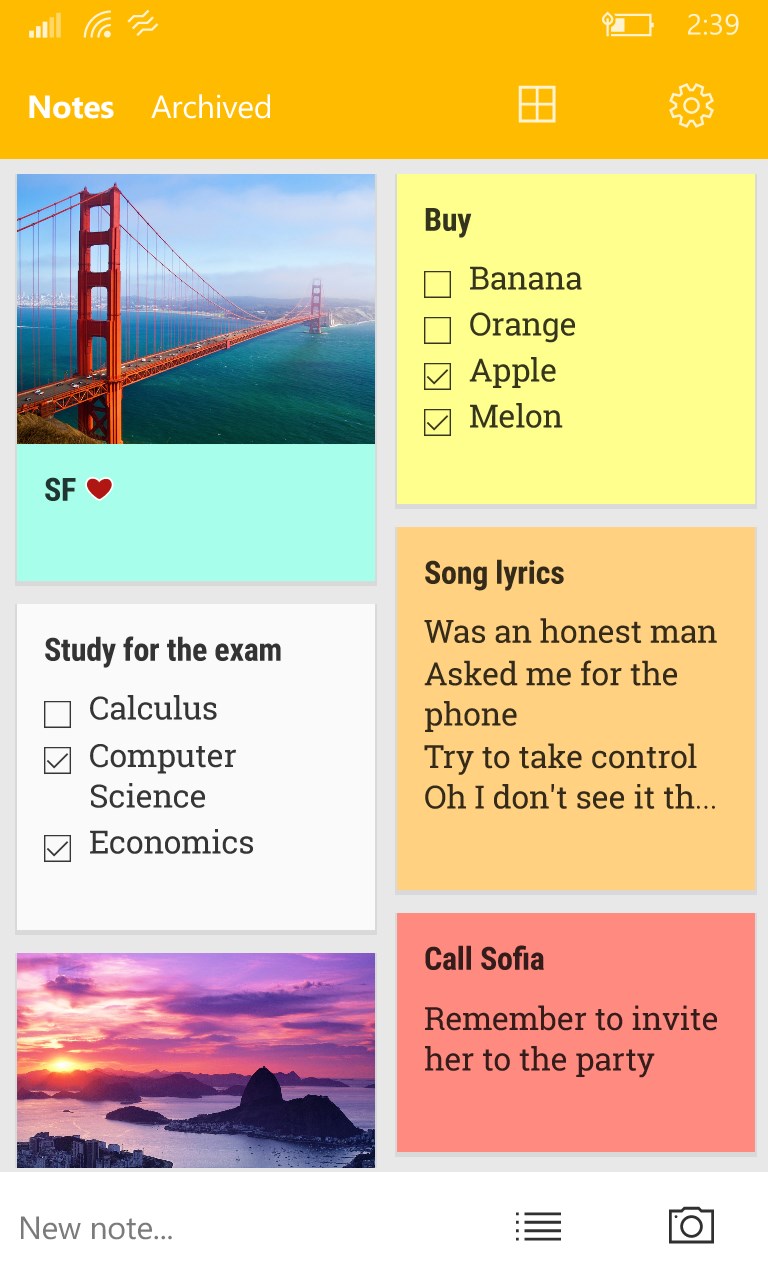Image resolution: width=768 pixels, height=1280 pixels.
Task: Open the app settings gear
Action: pyautogui.click(x=690, y=103)
